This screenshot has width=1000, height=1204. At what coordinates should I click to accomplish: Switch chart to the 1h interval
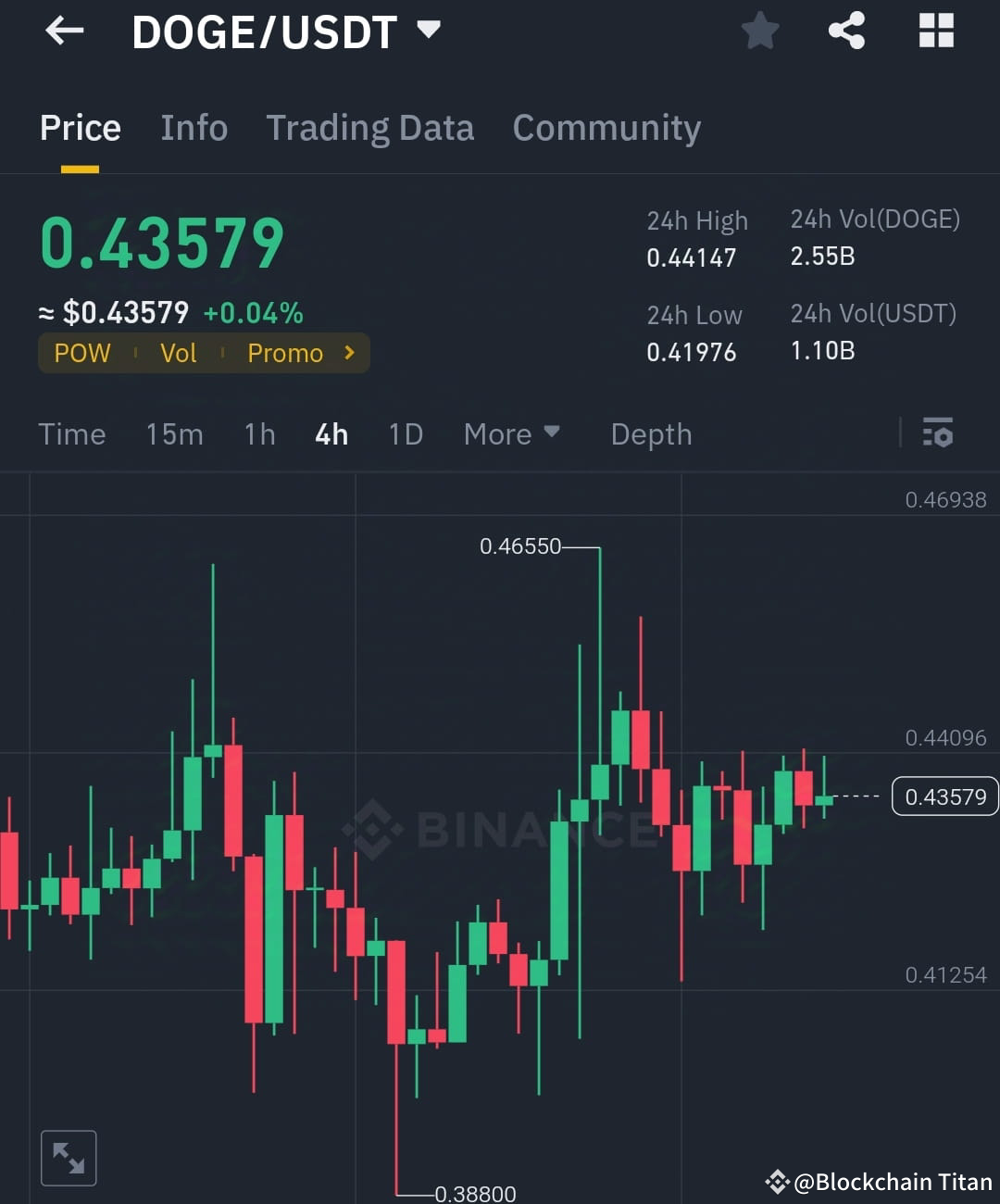tap(259, 433)
